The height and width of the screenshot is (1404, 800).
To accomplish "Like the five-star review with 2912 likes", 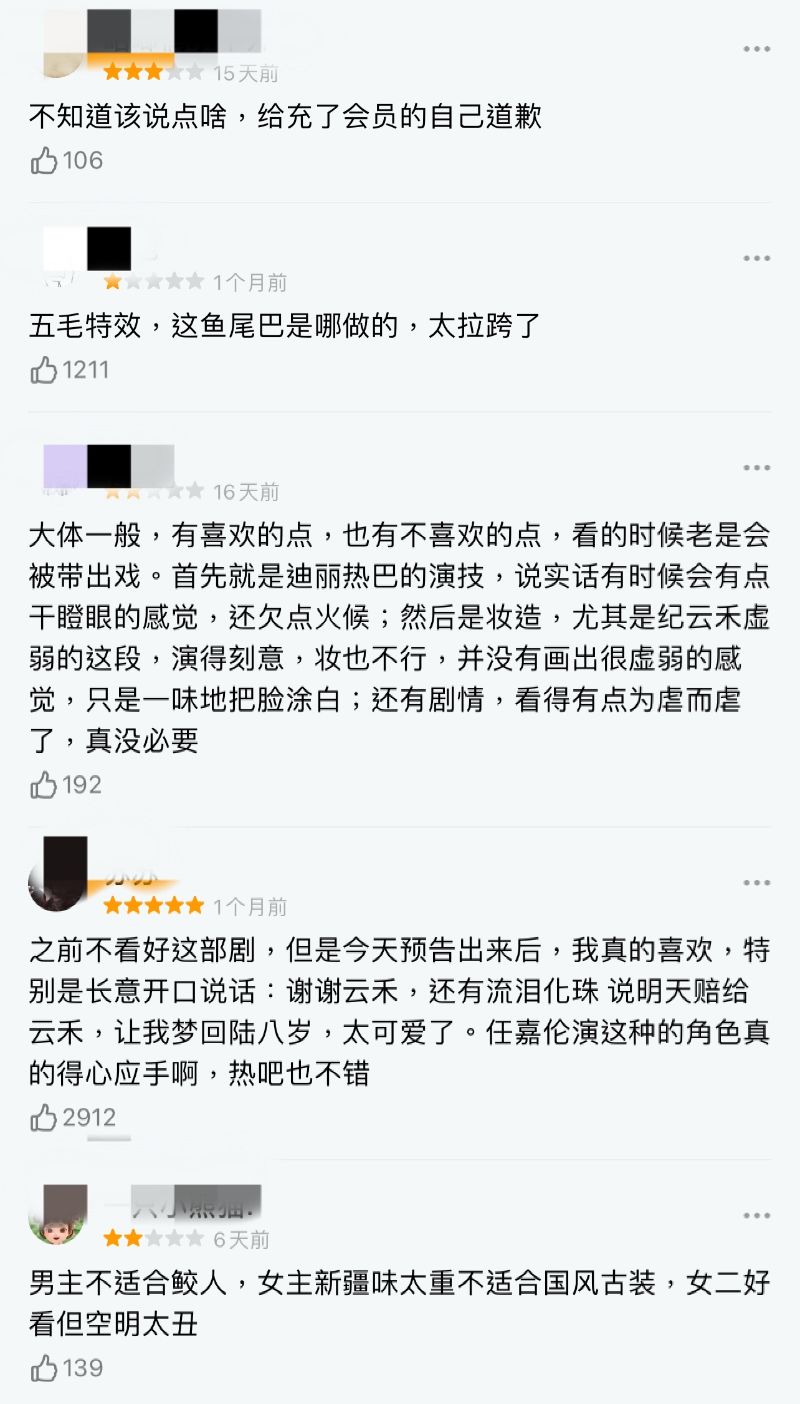I will tap(45, 1117).
